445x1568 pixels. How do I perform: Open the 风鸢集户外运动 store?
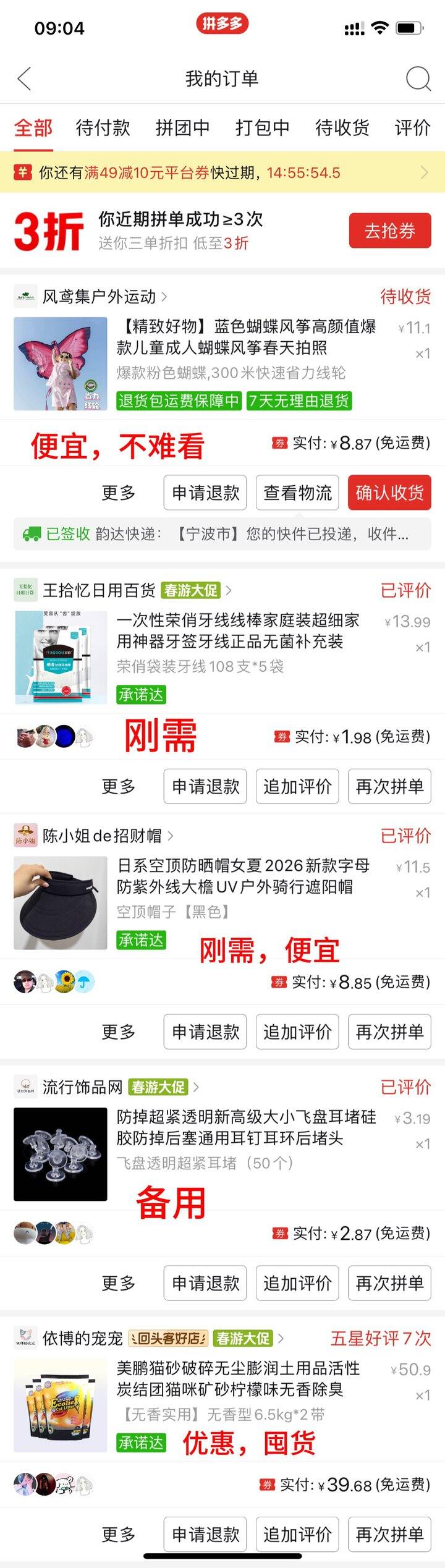tap(99, 297)
